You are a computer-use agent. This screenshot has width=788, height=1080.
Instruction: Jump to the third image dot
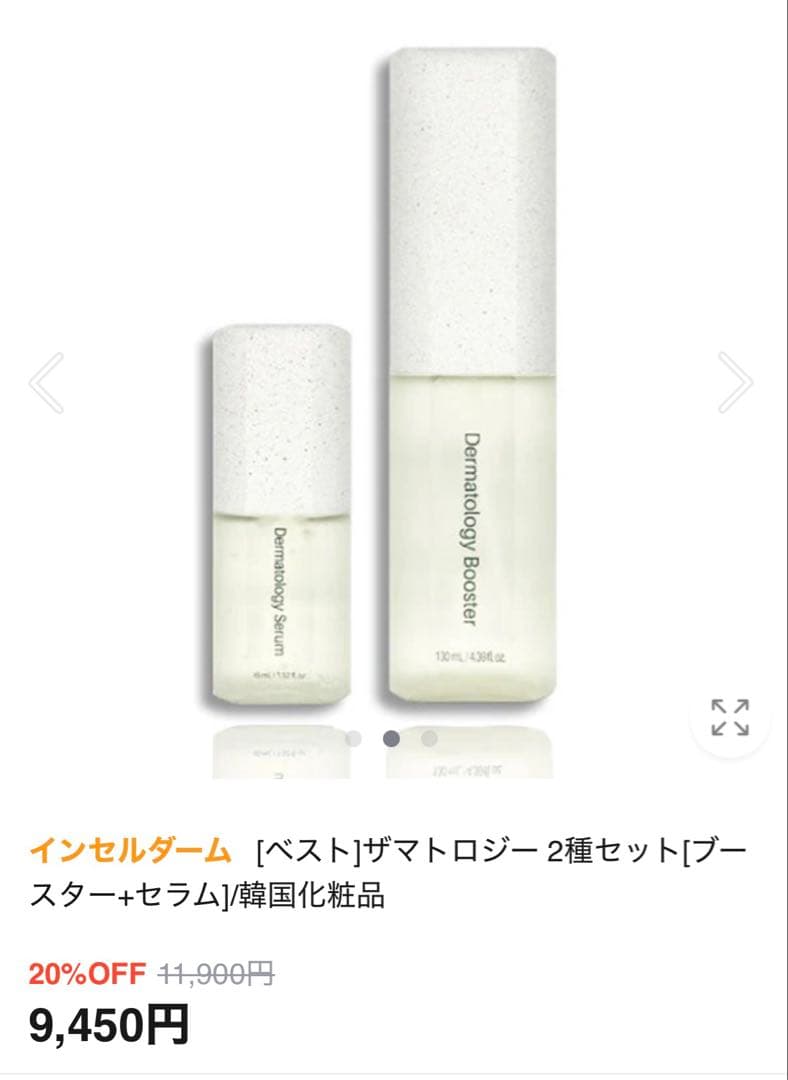pyautogui.click(x=429, y=738)
